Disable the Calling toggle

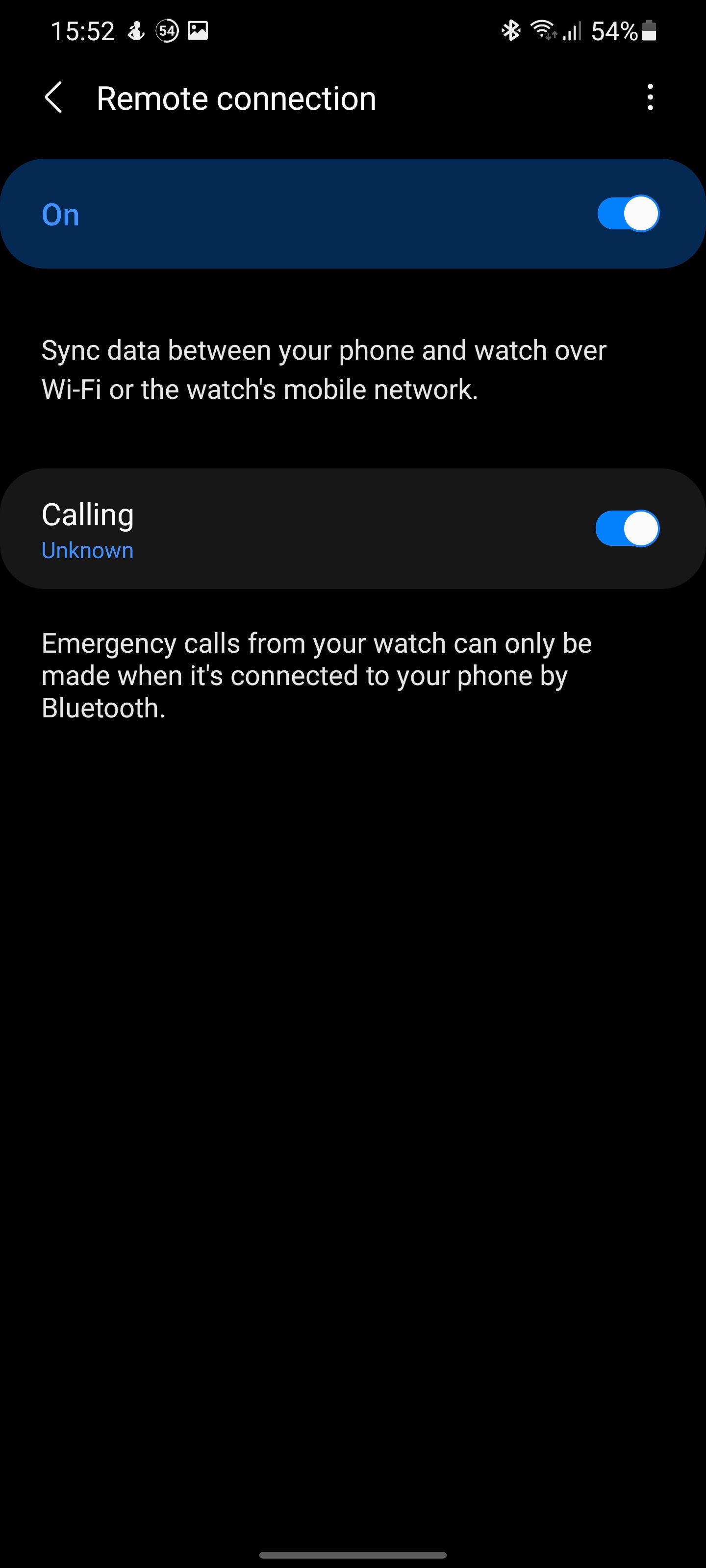pyautogui.click(x=628, y=528)
